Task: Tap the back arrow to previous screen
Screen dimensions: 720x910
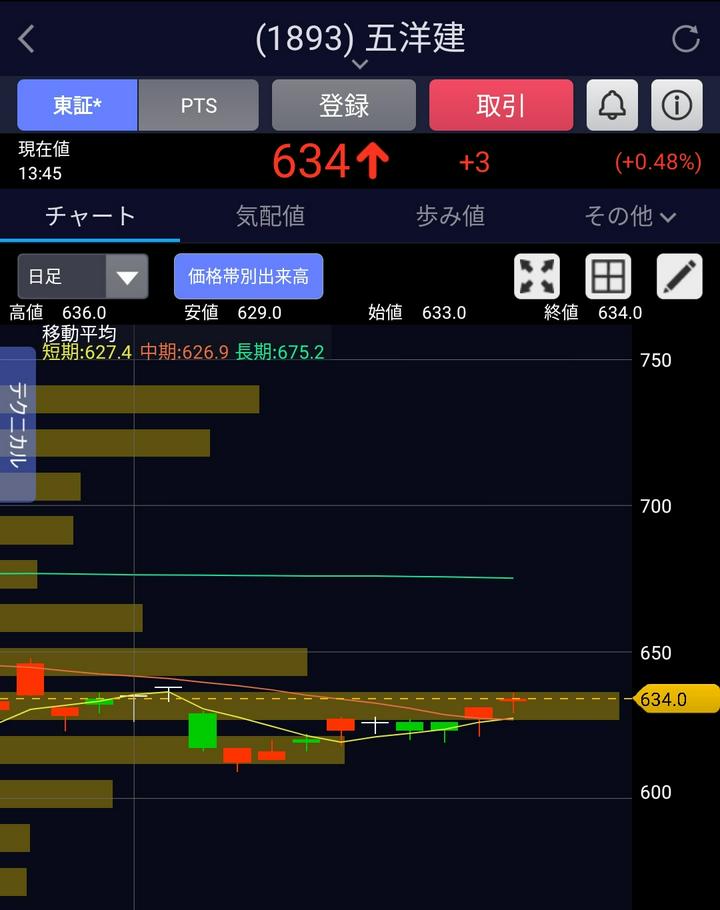Action: click(x=25, y=38)
